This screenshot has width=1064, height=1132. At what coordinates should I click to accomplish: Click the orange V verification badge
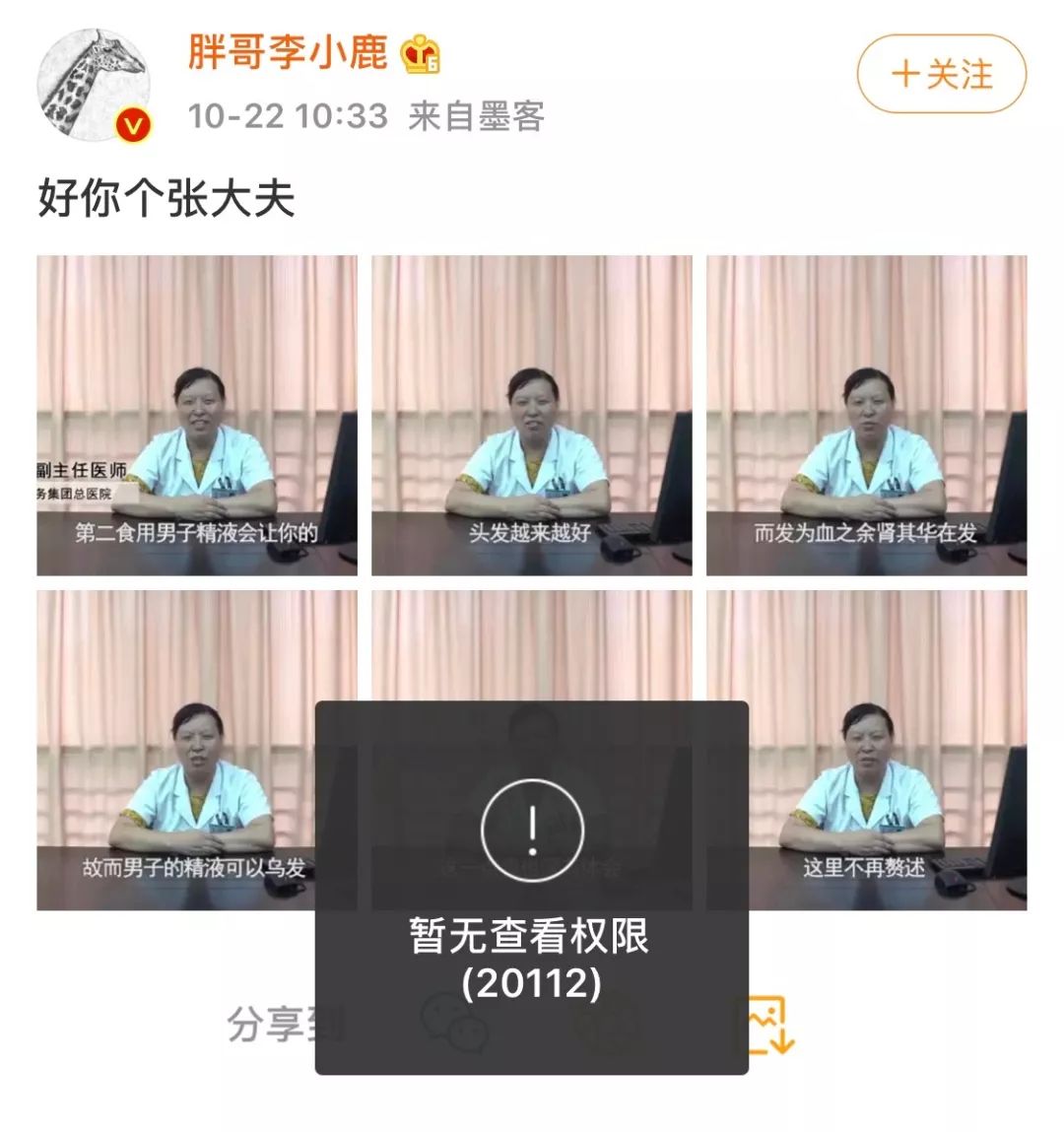133,125
